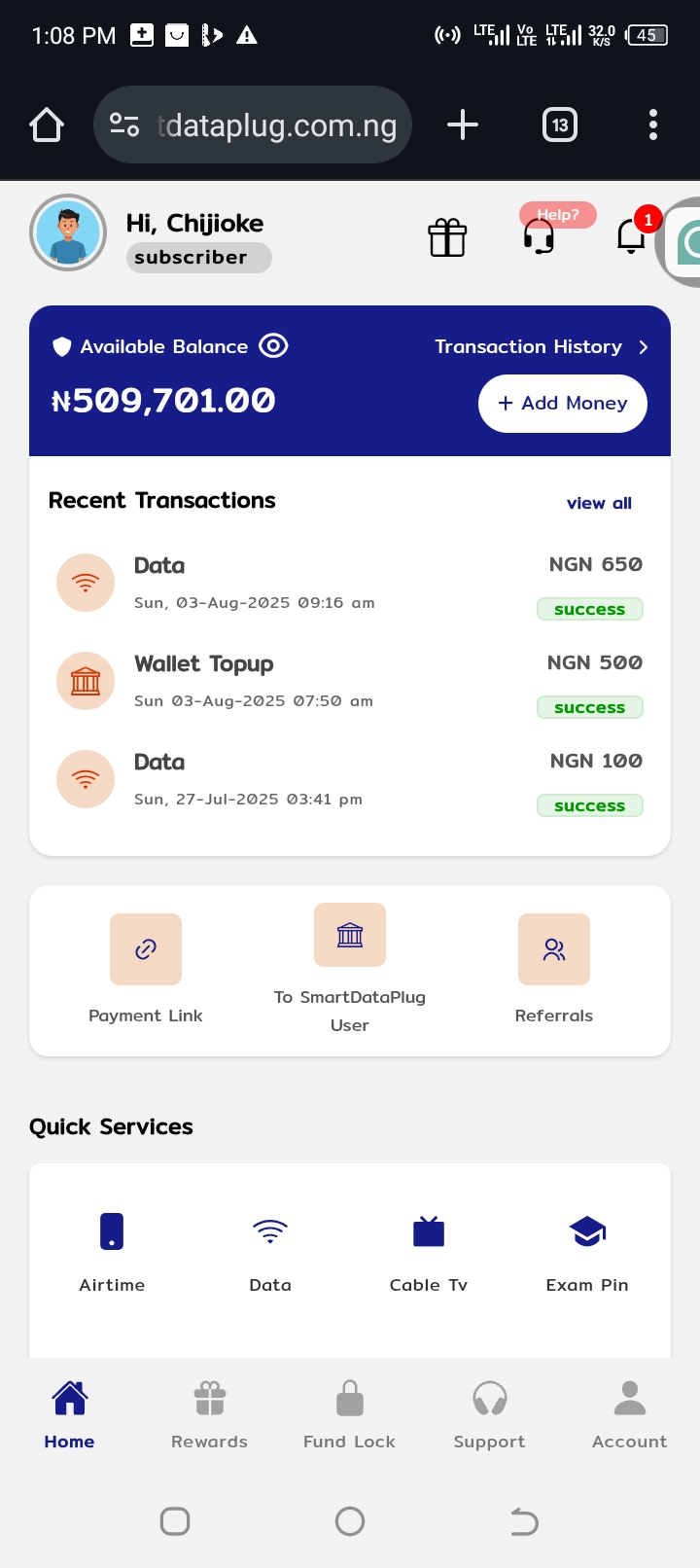This screenshot has width=700, height=1568.
Task: Go to the Fund Lock tab
Action: pyautogui.click(x=350, y=1415)
